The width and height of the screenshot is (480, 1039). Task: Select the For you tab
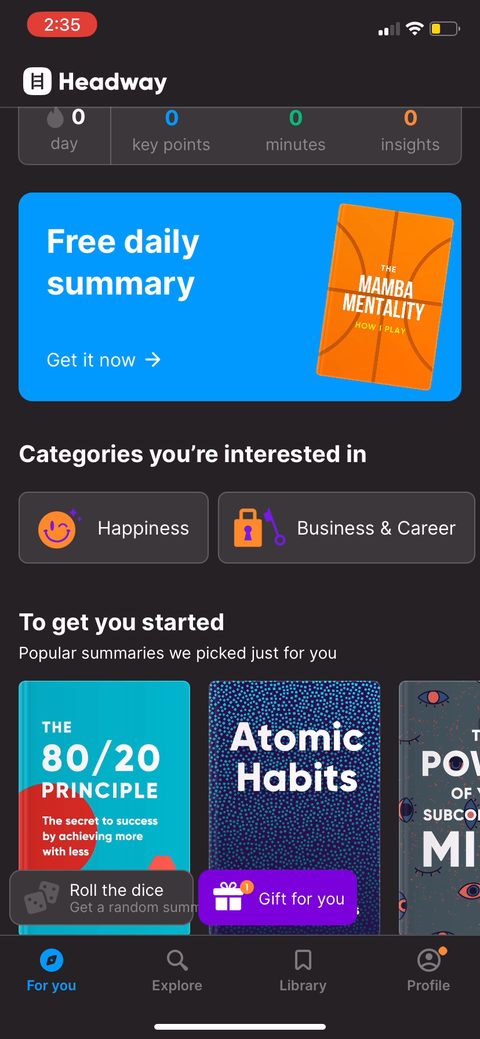[51, 971]
